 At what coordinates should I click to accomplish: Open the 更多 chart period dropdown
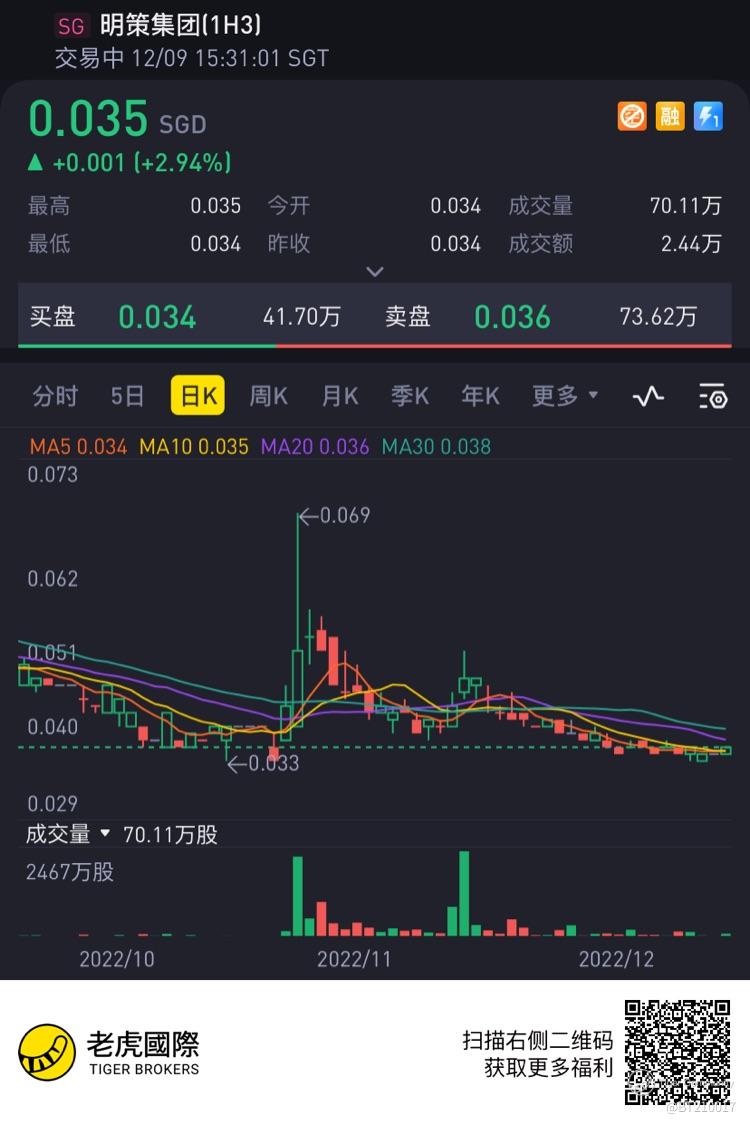tap(565, 396)
